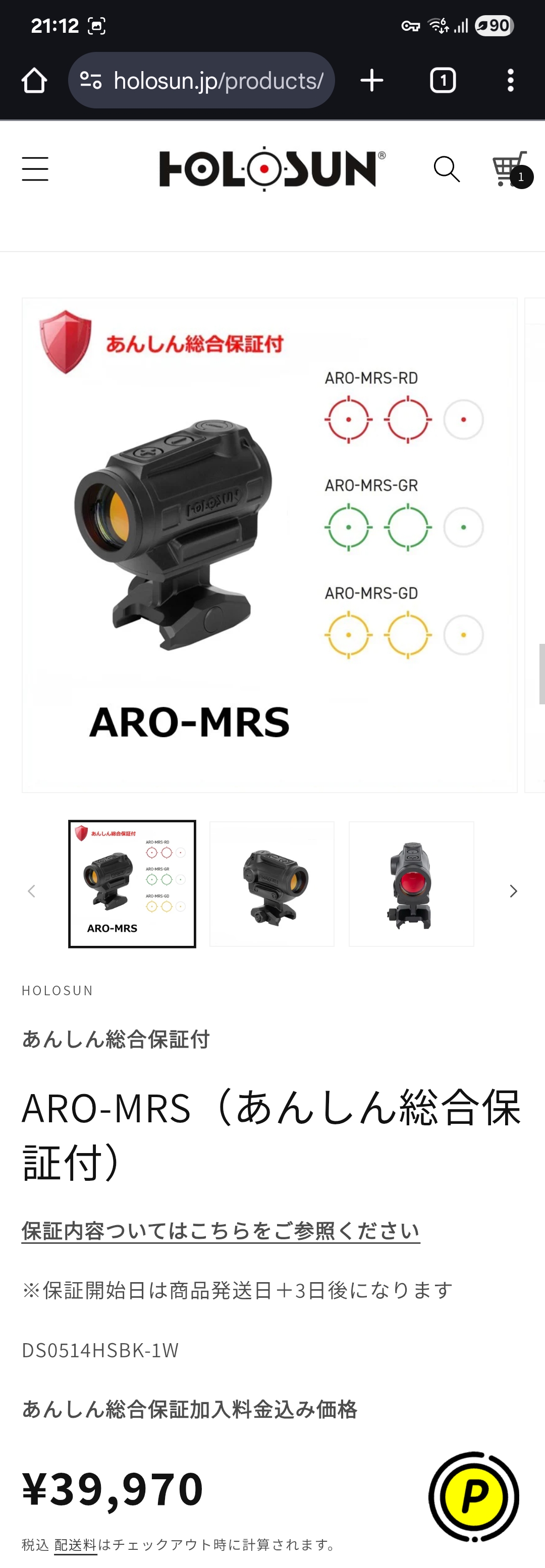Open the tab switcher

pyautogui.click(x=443, y=80)
